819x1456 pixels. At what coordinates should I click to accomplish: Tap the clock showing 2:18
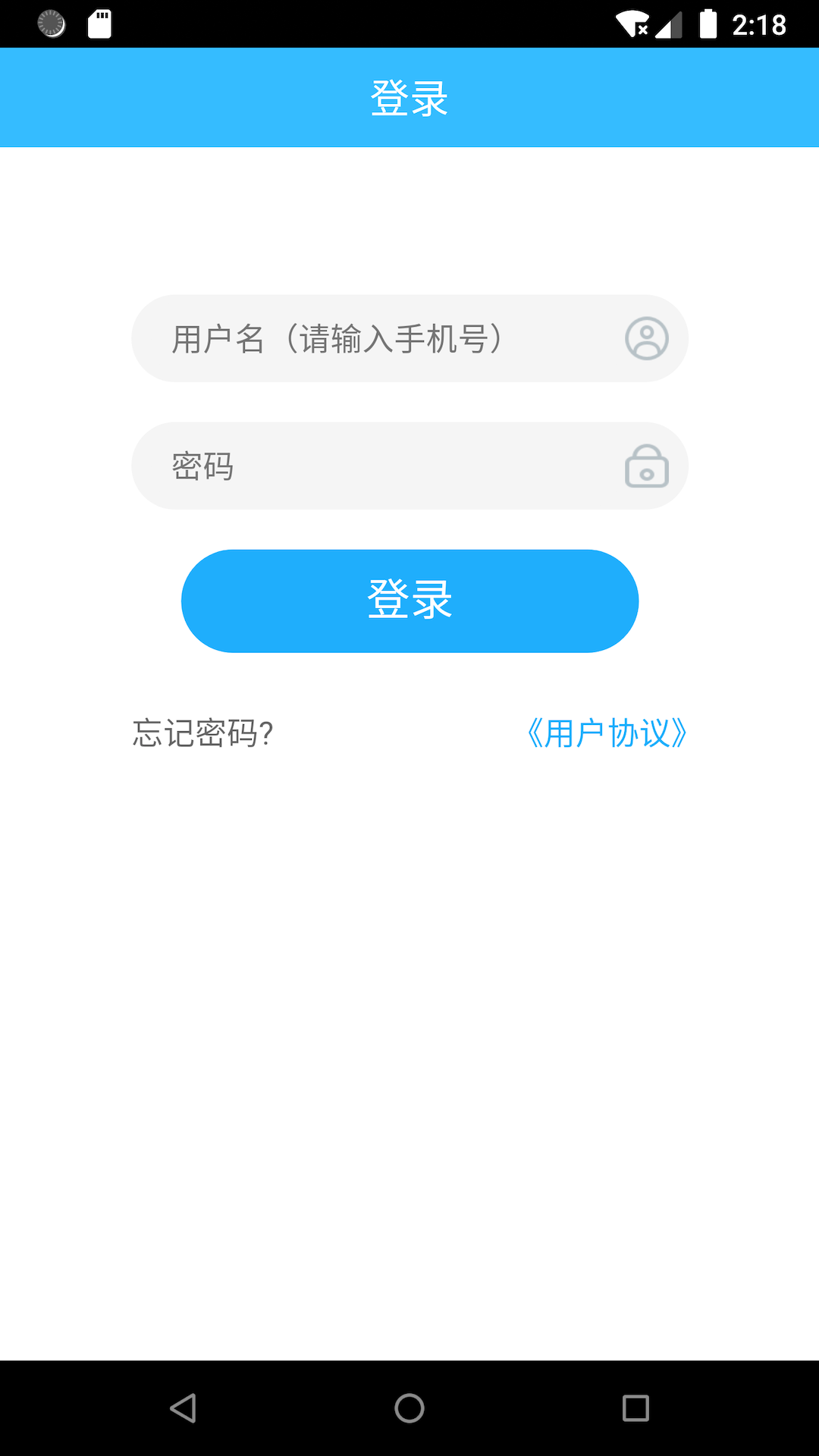(x=758, y=25)
